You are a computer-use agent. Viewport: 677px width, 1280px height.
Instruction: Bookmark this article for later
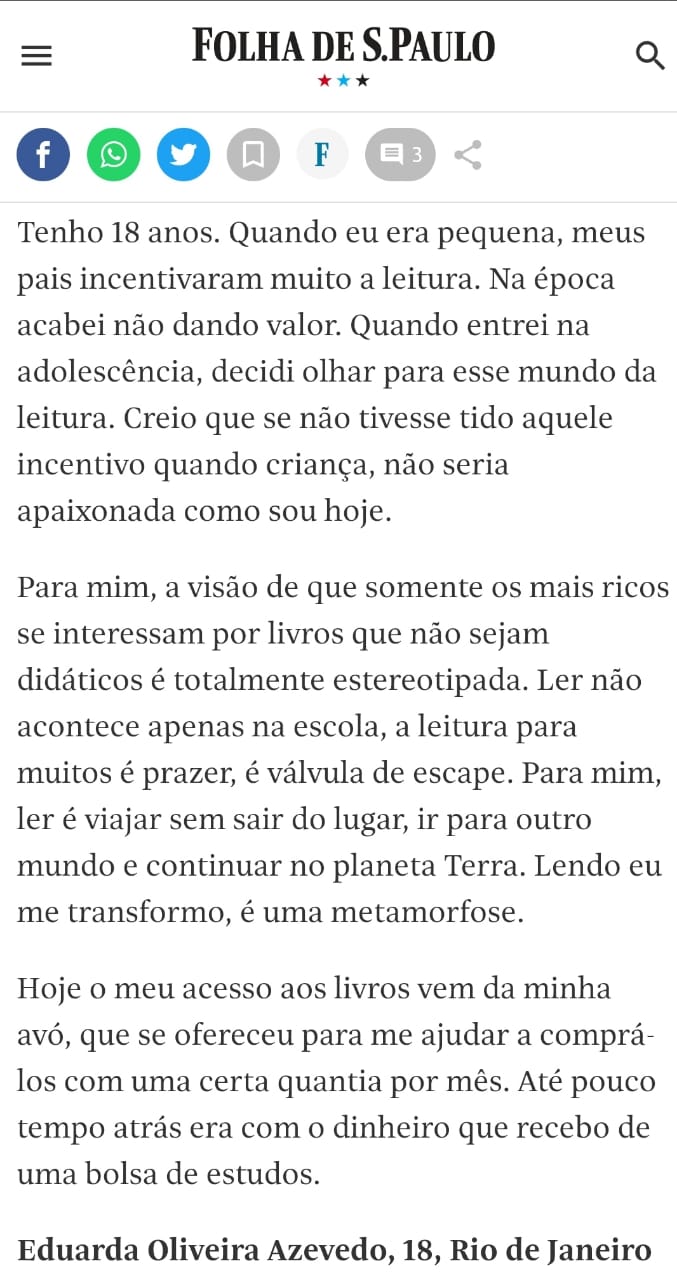[253, 155]
